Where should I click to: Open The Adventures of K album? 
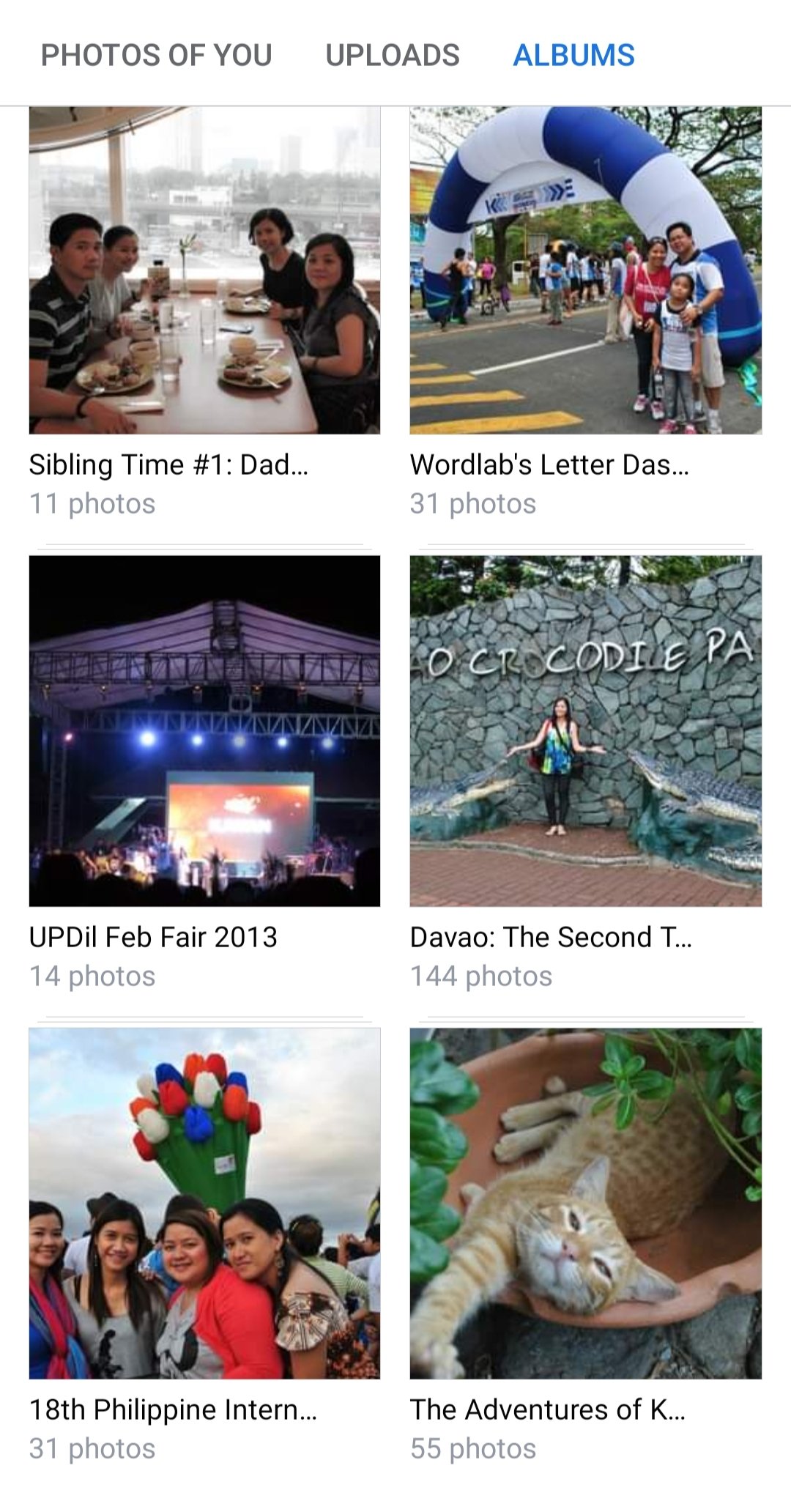(x=585, y=1203)
